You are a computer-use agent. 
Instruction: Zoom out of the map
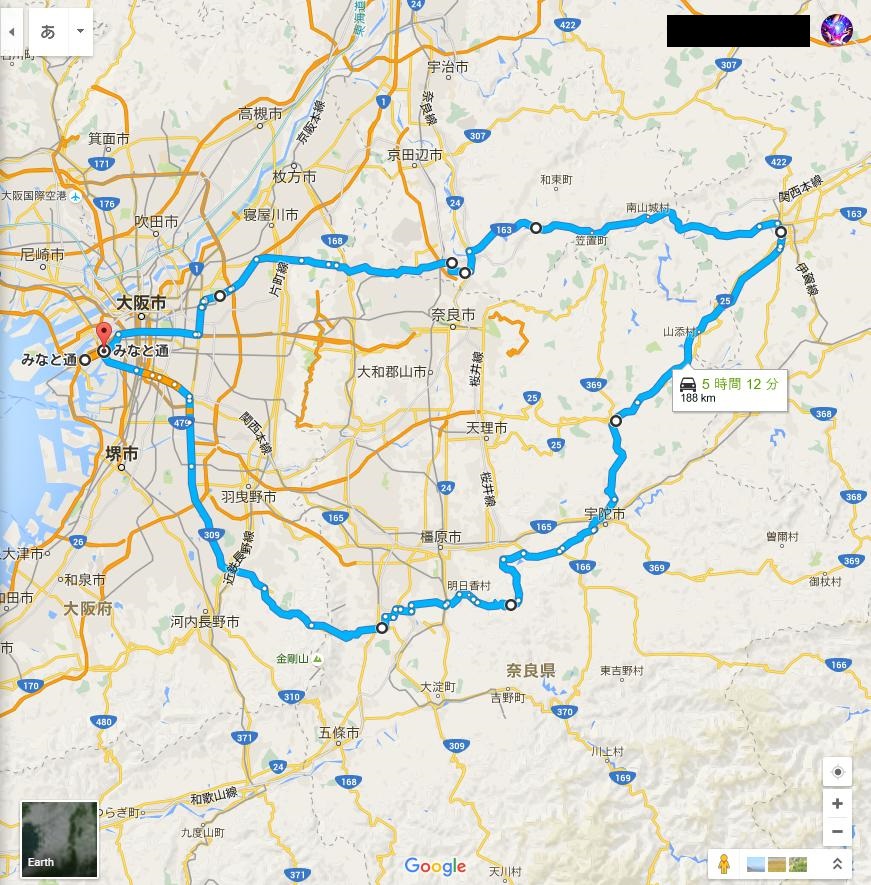tap(837, 831)
